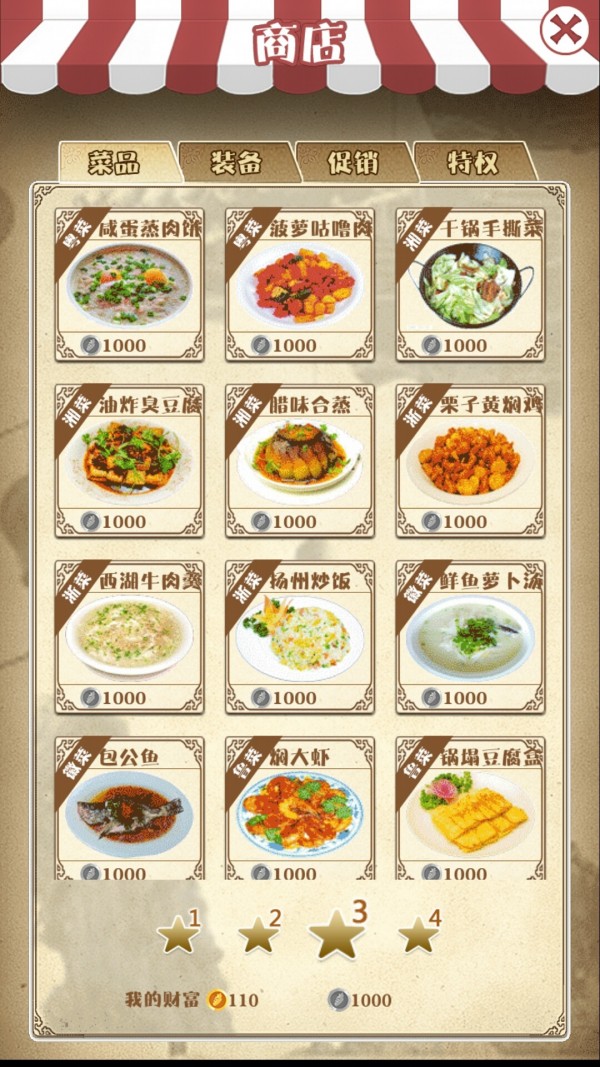This screenshot has height=1067, width=600.
Task: Open the 鲜鱼萝卜汤 dish card
Action: pyautogui.click(x=470, y=637)
